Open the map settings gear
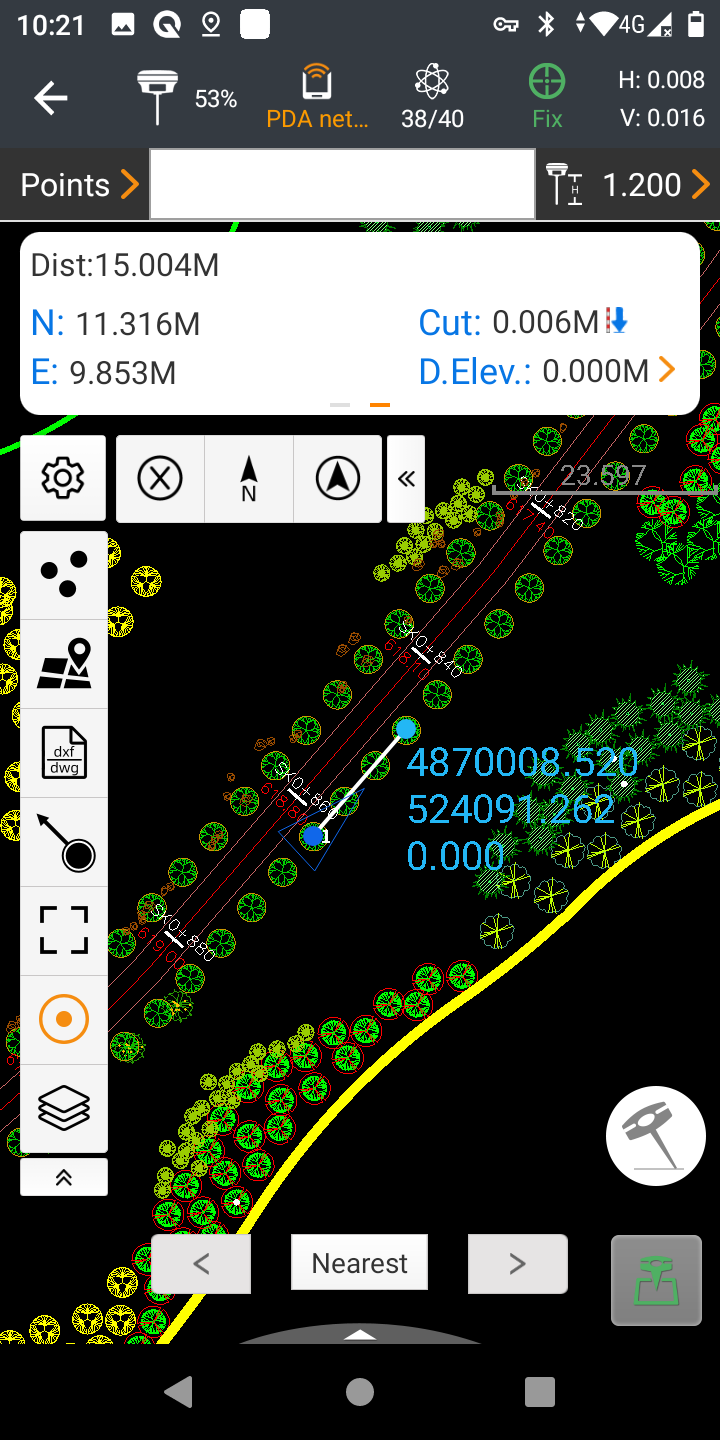Screen dimensions: 720x1440 [x=63, y=479]
